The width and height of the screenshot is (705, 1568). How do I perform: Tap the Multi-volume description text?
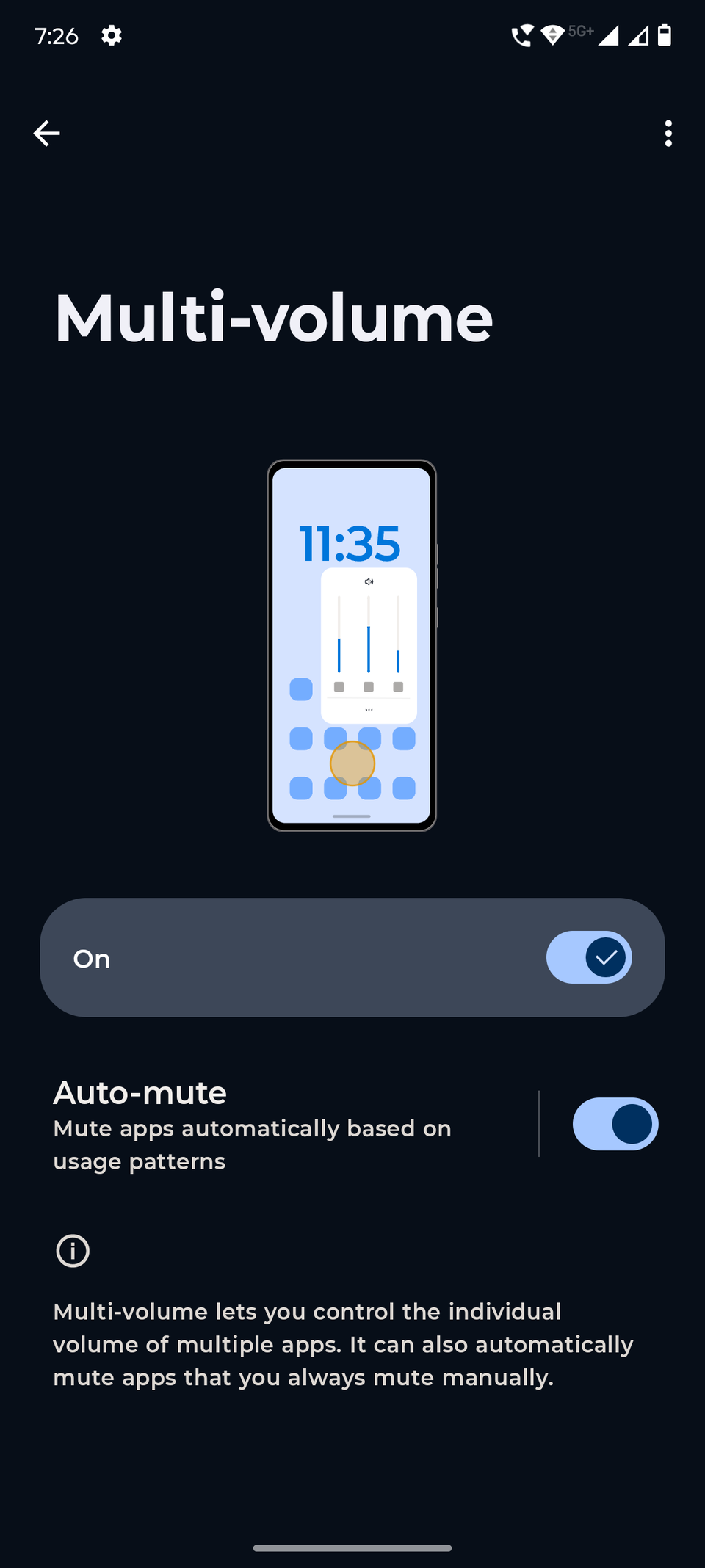(342, 1344)
